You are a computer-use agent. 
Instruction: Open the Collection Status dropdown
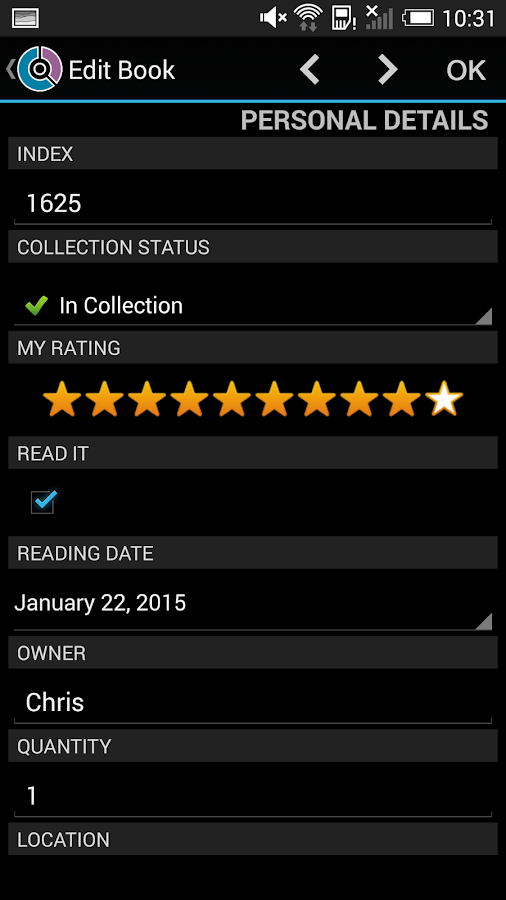(252, 305)
